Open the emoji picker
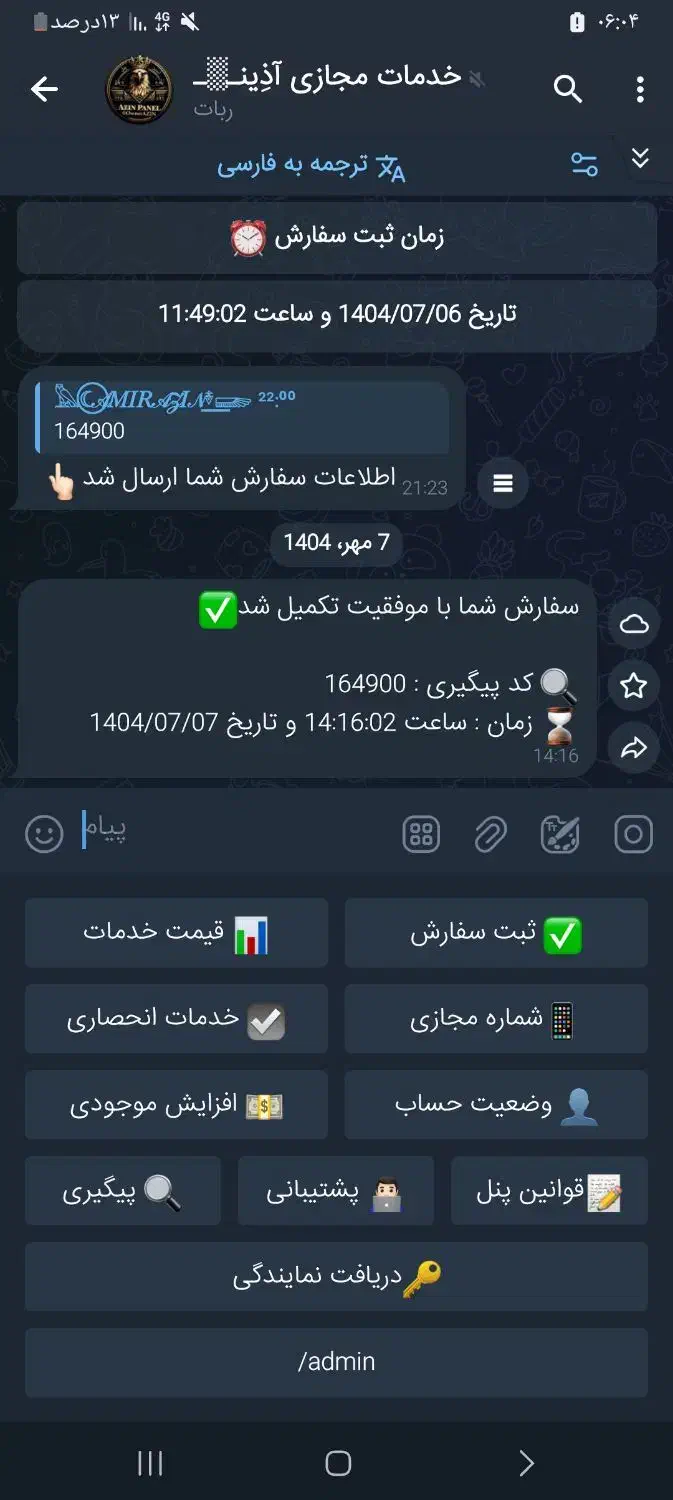 44,834
